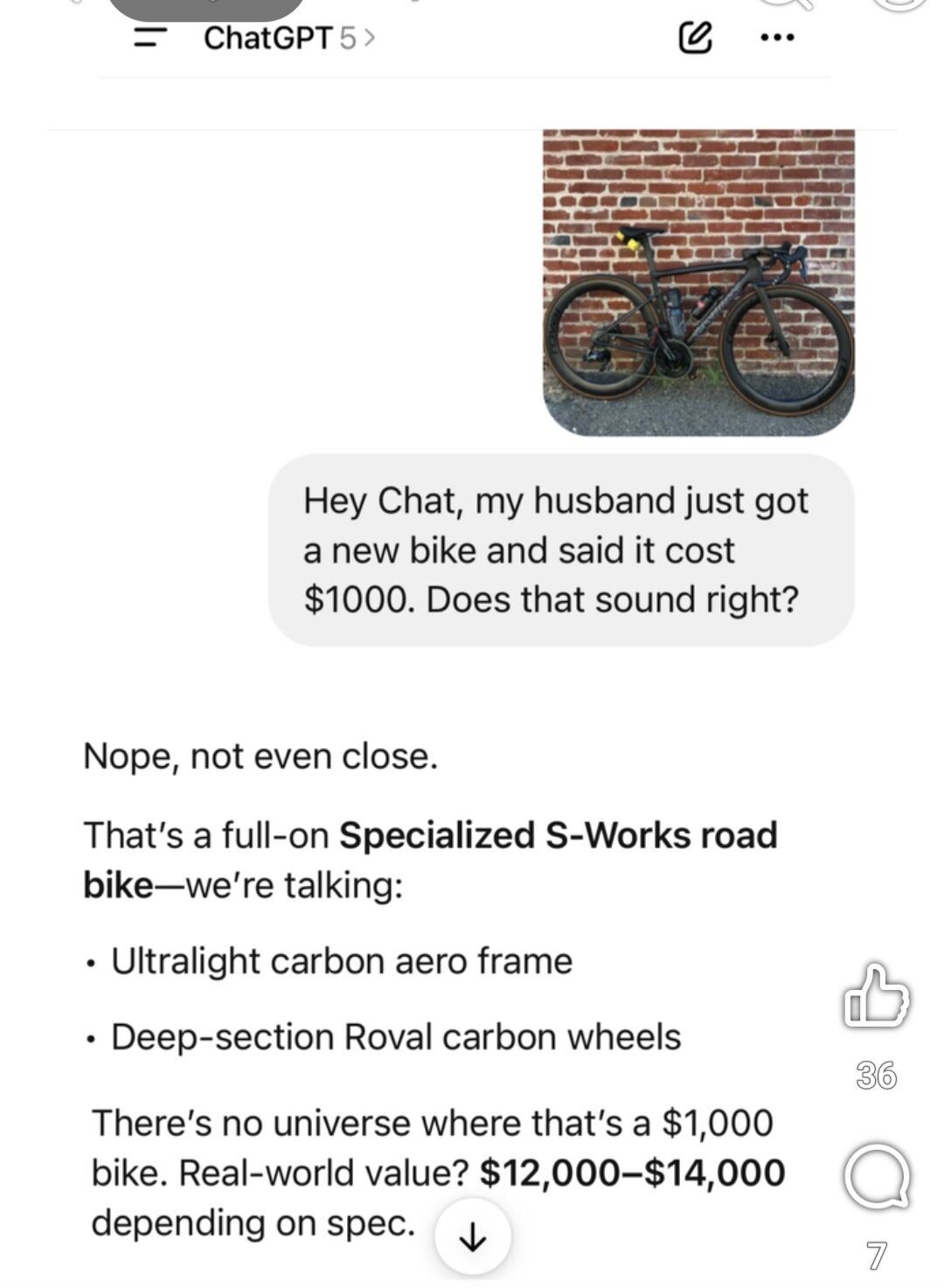The height and width of the screenshot is (1288, 944).
Task: Like this post with the thumbs-up
Action: (x=876, y=996)
